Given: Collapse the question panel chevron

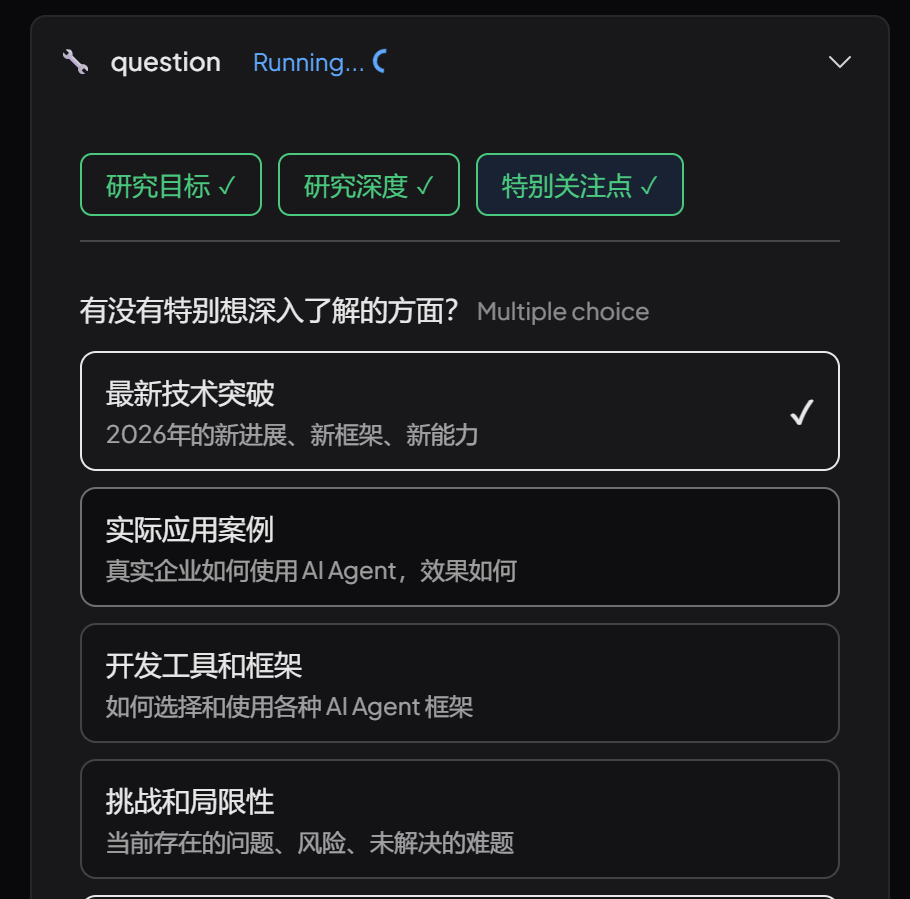Looking at the screenshot, I should click(839, 62).
